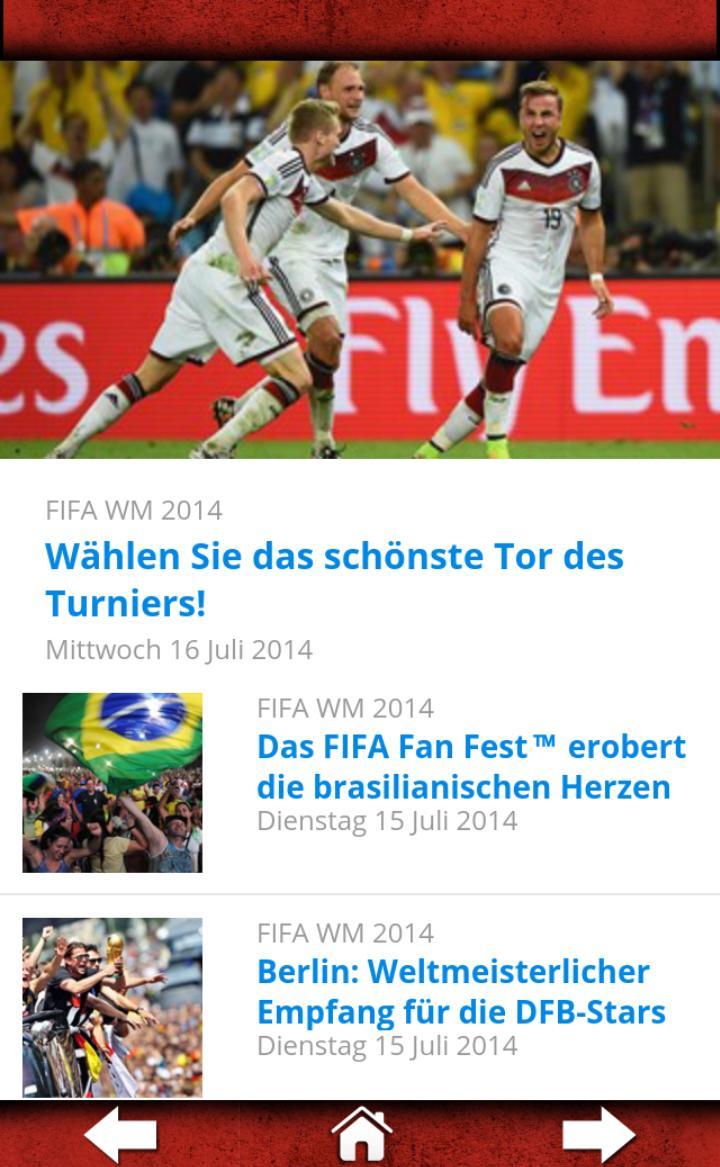This screenshot has height=1167, width=720.
Task: Open the FIFA Fan Fest article
Action: [x=471, y=766]
